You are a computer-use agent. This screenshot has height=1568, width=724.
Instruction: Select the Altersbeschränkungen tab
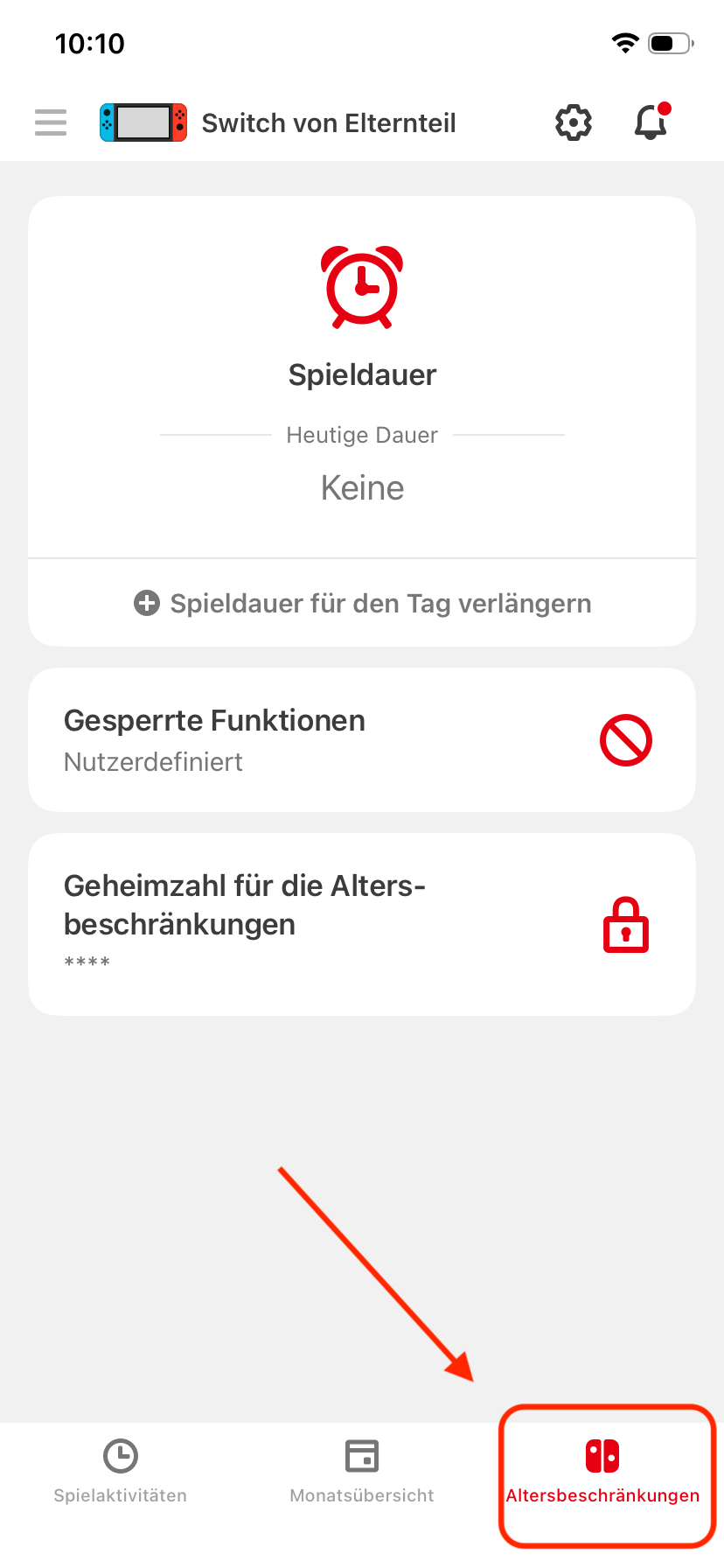tap(603, 1472)
